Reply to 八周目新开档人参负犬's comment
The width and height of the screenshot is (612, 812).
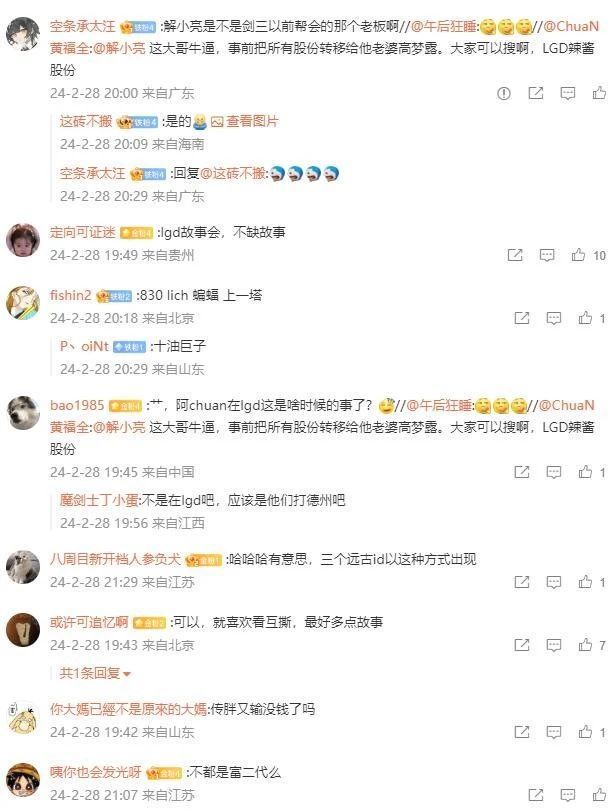click(552, 582)
